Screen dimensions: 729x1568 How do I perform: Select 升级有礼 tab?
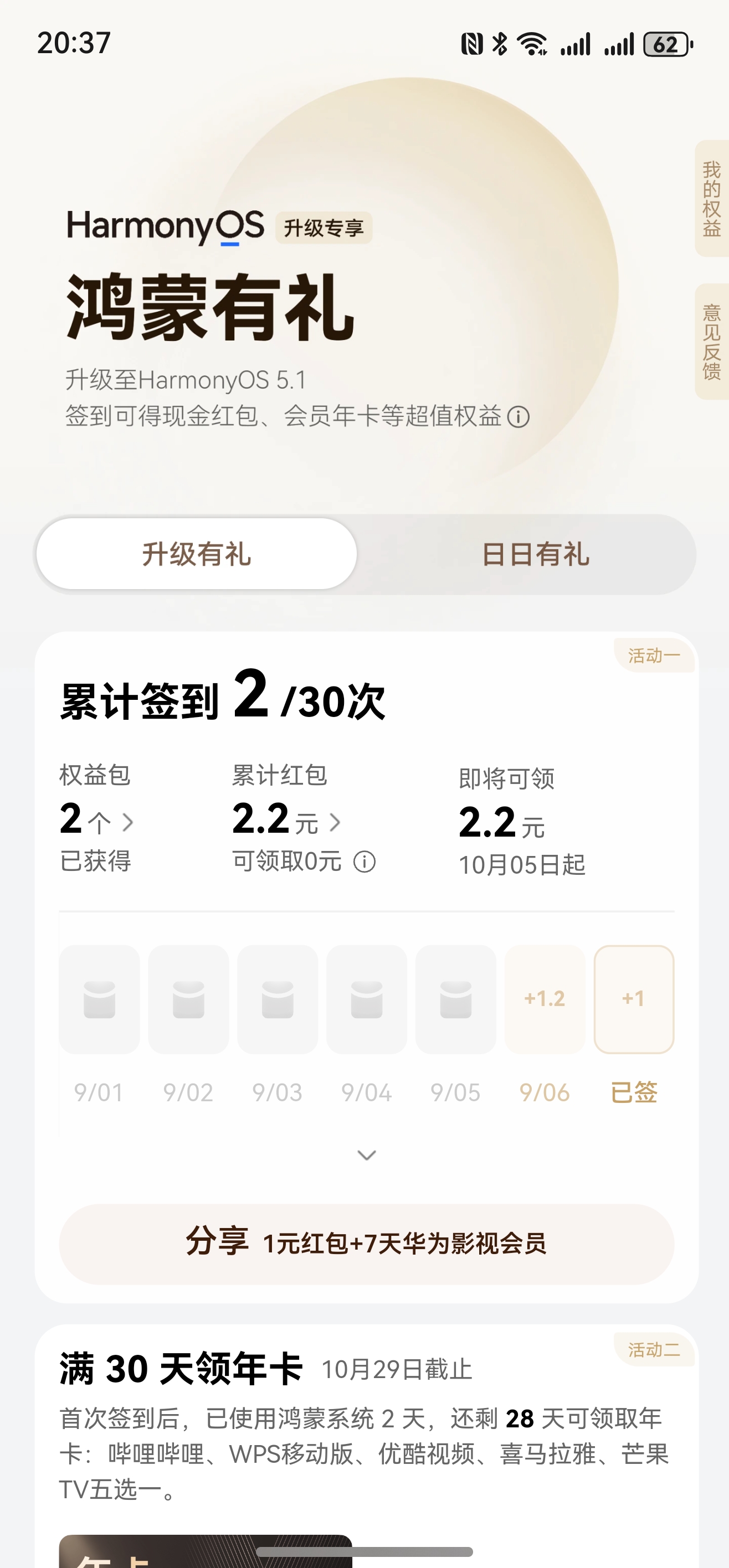(196, 555)
